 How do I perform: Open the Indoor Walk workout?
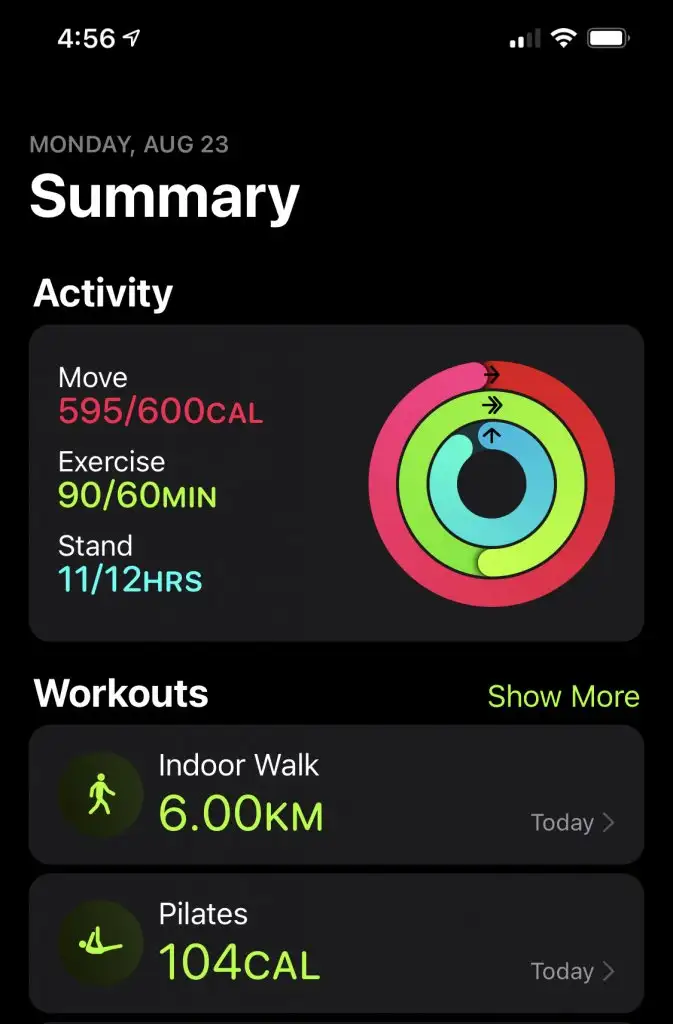(x=336, y=794)
